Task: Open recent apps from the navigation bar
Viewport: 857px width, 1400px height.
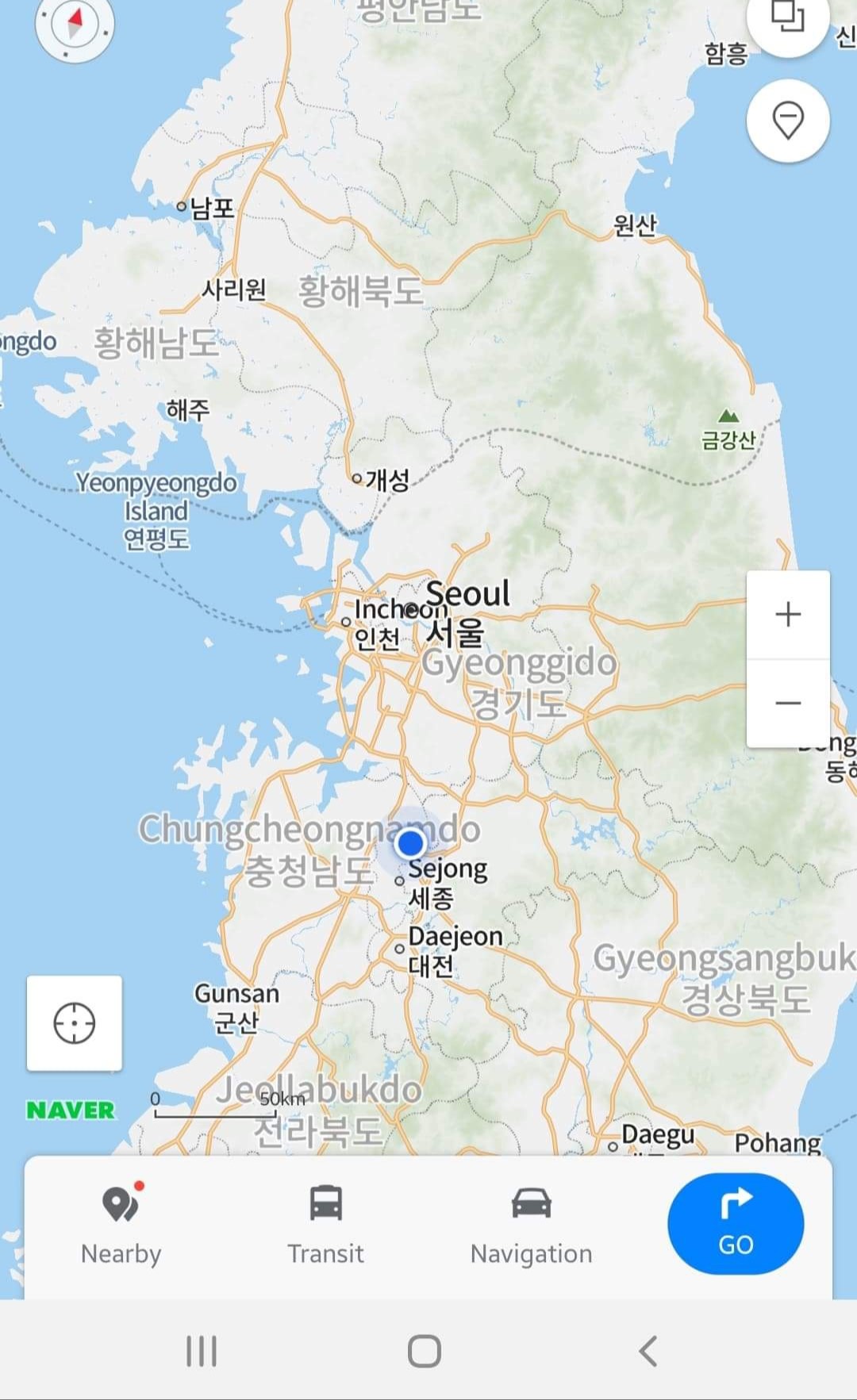Action: point(202,1351)
